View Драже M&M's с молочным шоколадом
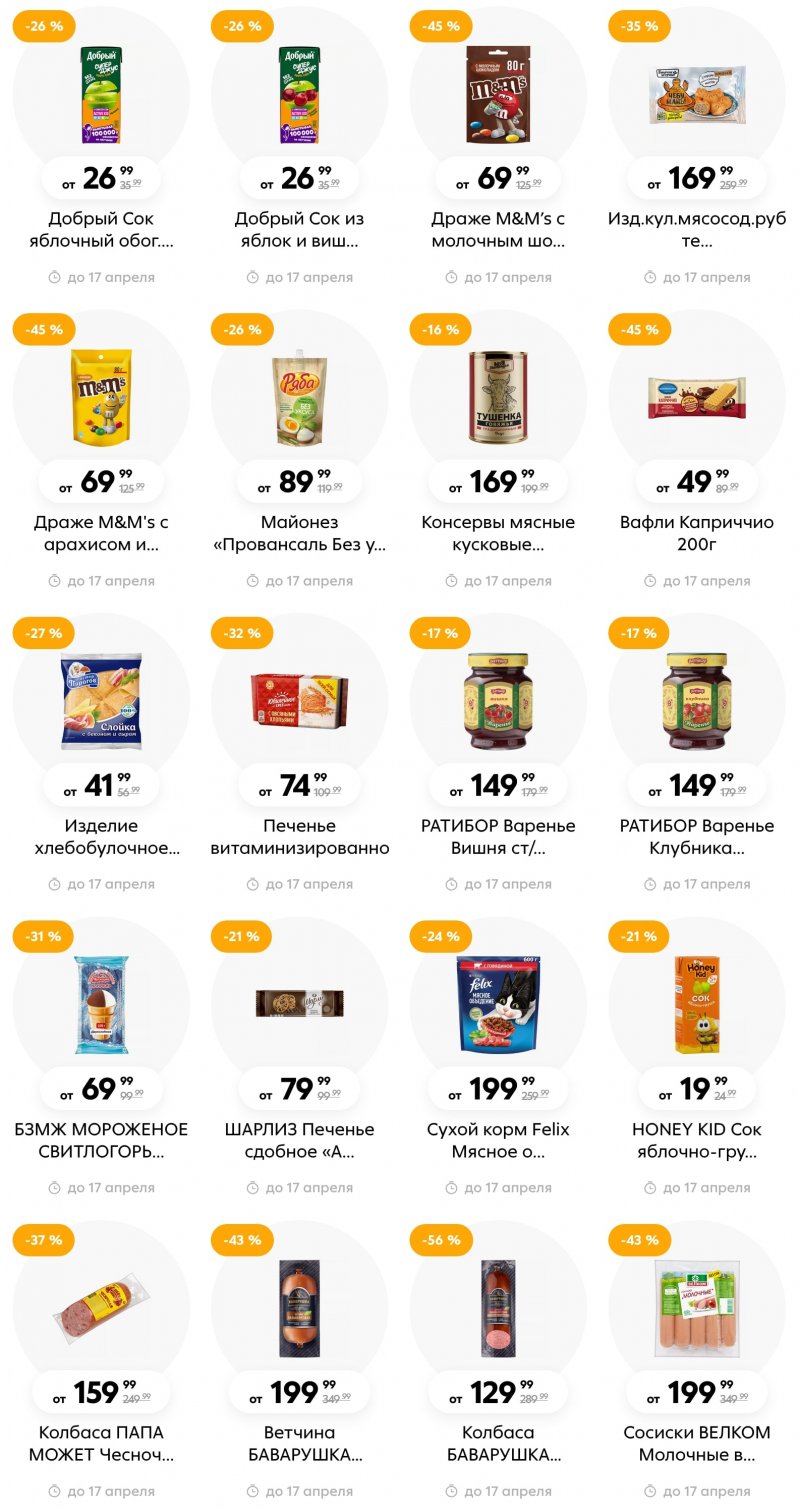Screen dimensions: 800x1510 pos(498,95)
